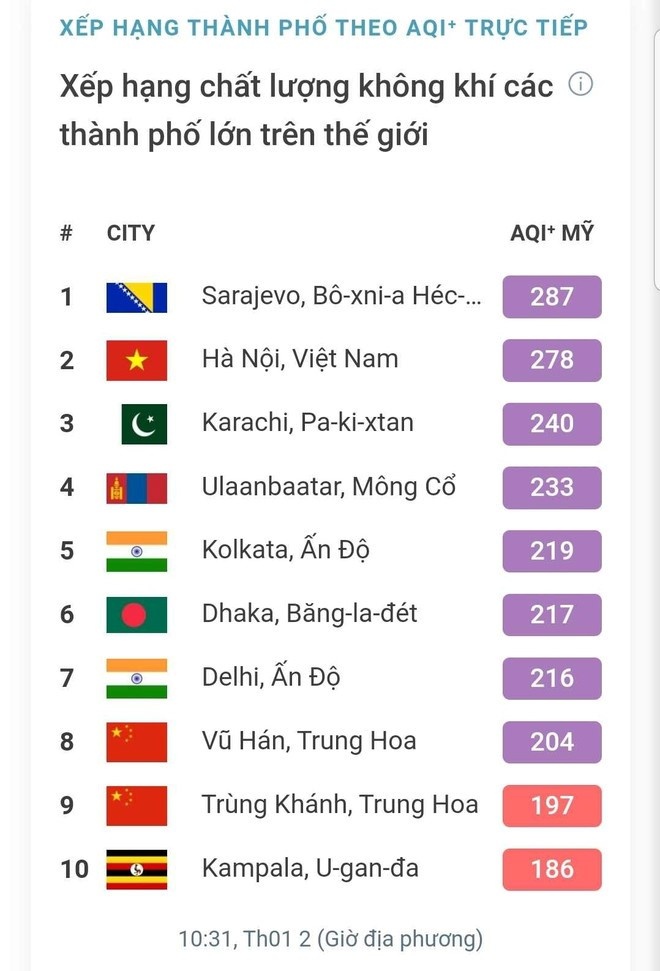Select the Kampala, U-gan-đa row
Image resolution: width=660 pixels, height=971 pixels.
(310, 868)
